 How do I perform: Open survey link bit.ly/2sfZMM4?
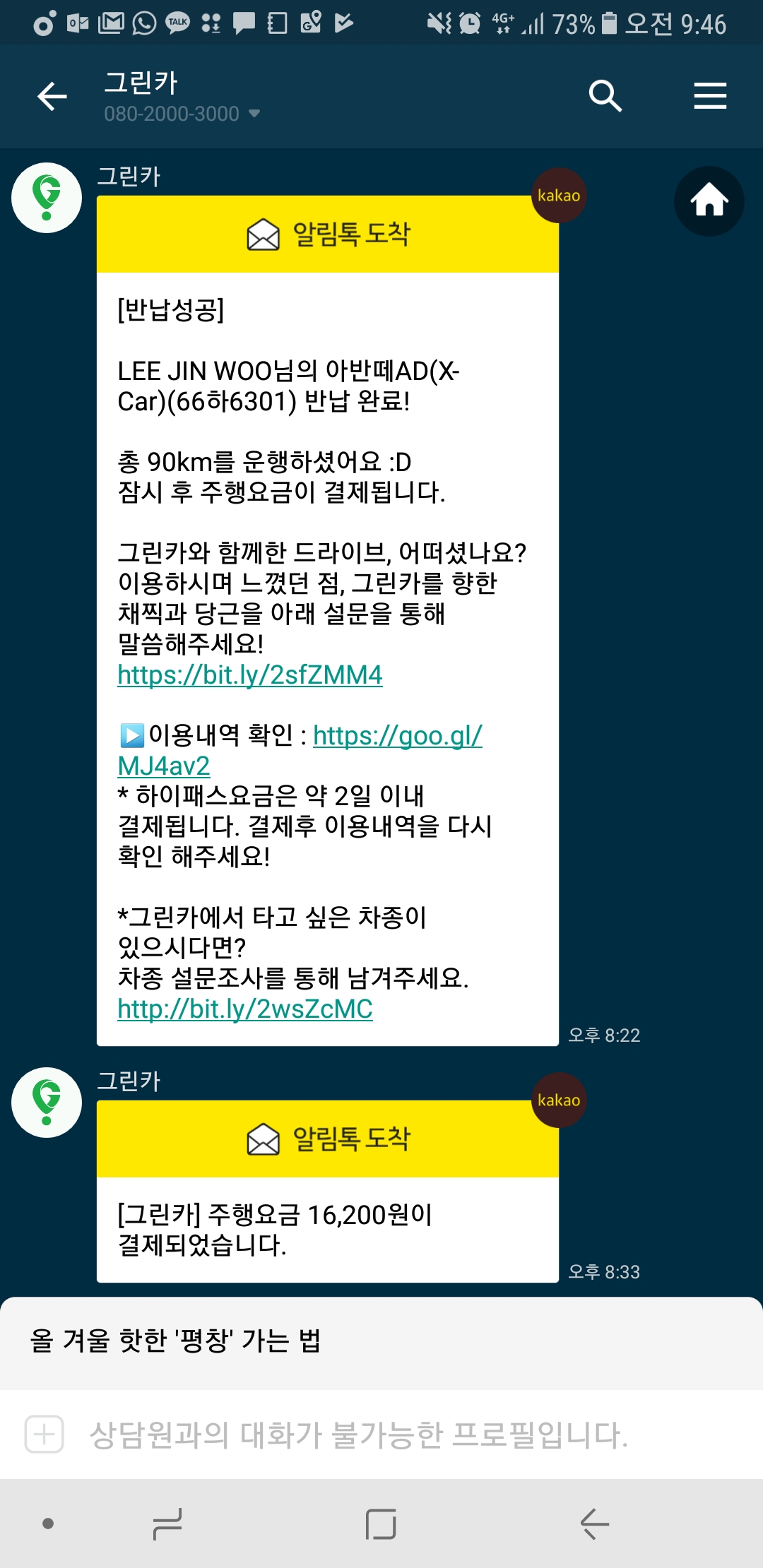[250, 675]
